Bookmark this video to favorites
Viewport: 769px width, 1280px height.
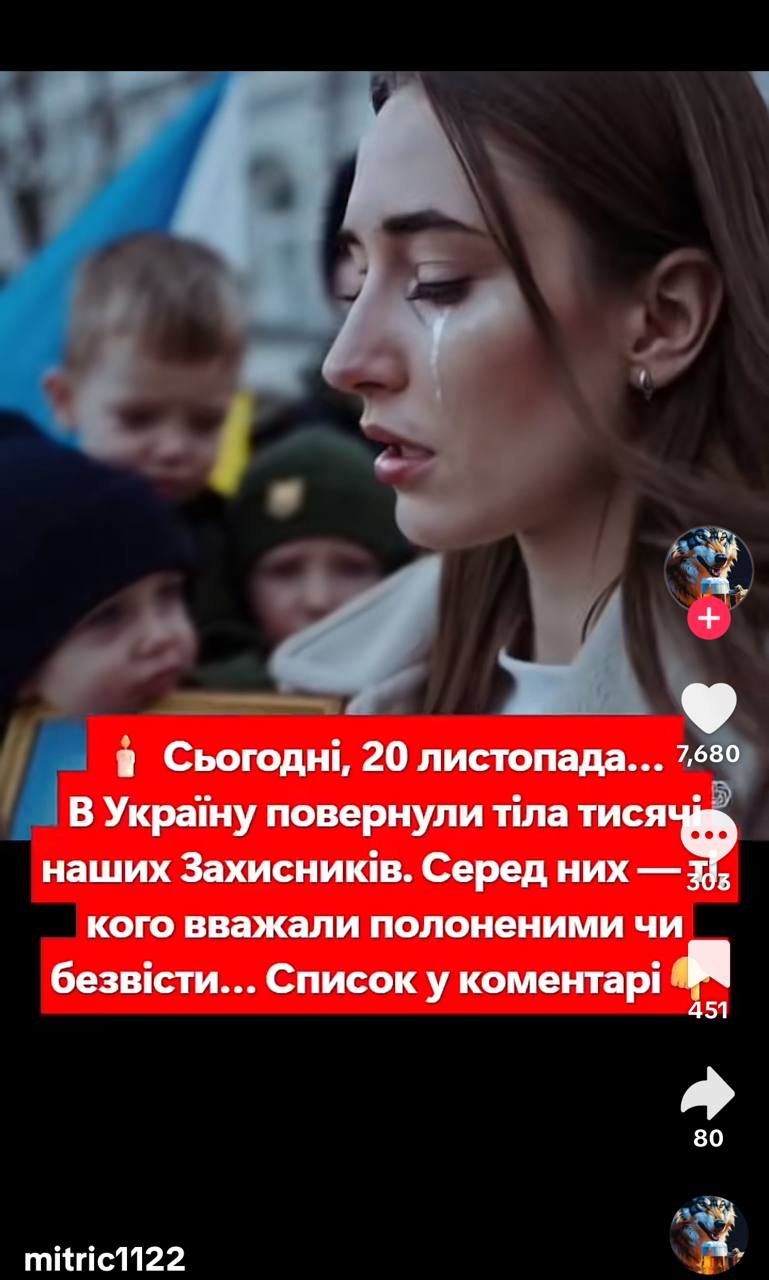coord(708,965)
